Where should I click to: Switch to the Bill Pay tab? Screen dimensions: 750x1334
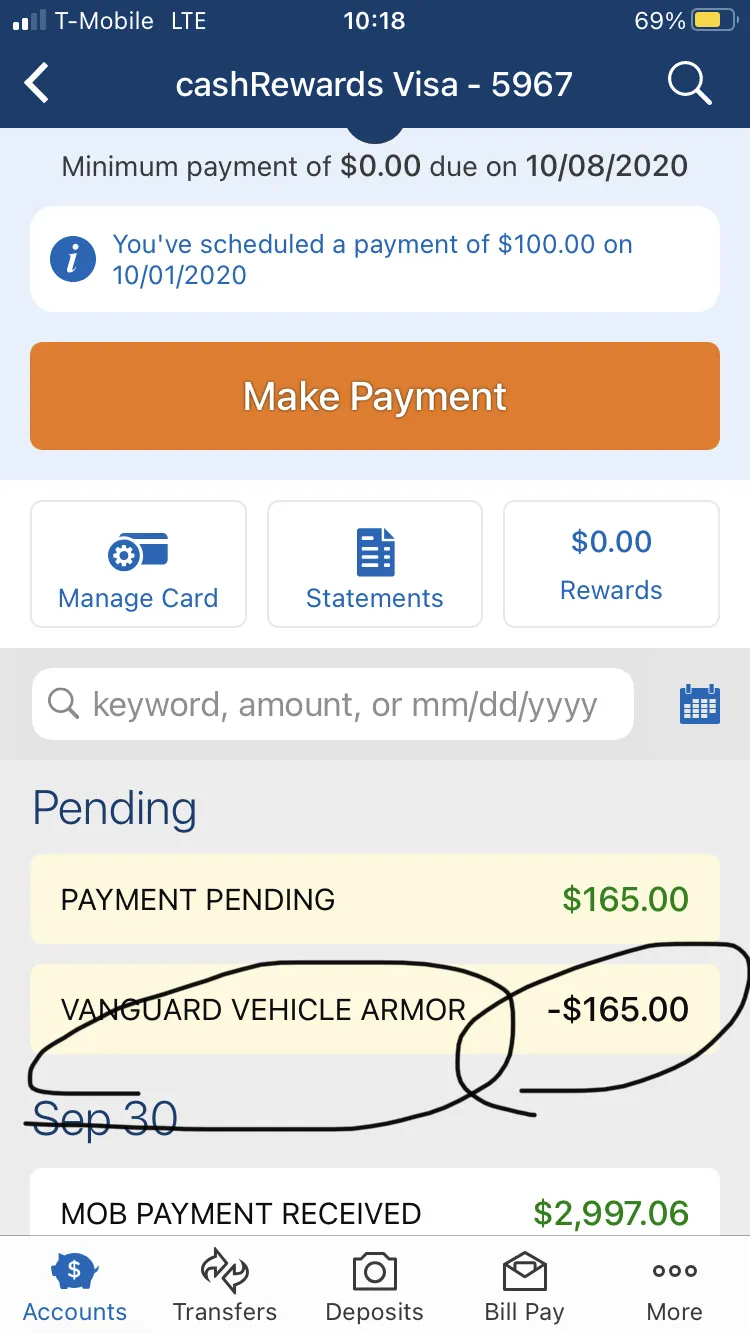pyautogui.click(x=525, y=1286)
